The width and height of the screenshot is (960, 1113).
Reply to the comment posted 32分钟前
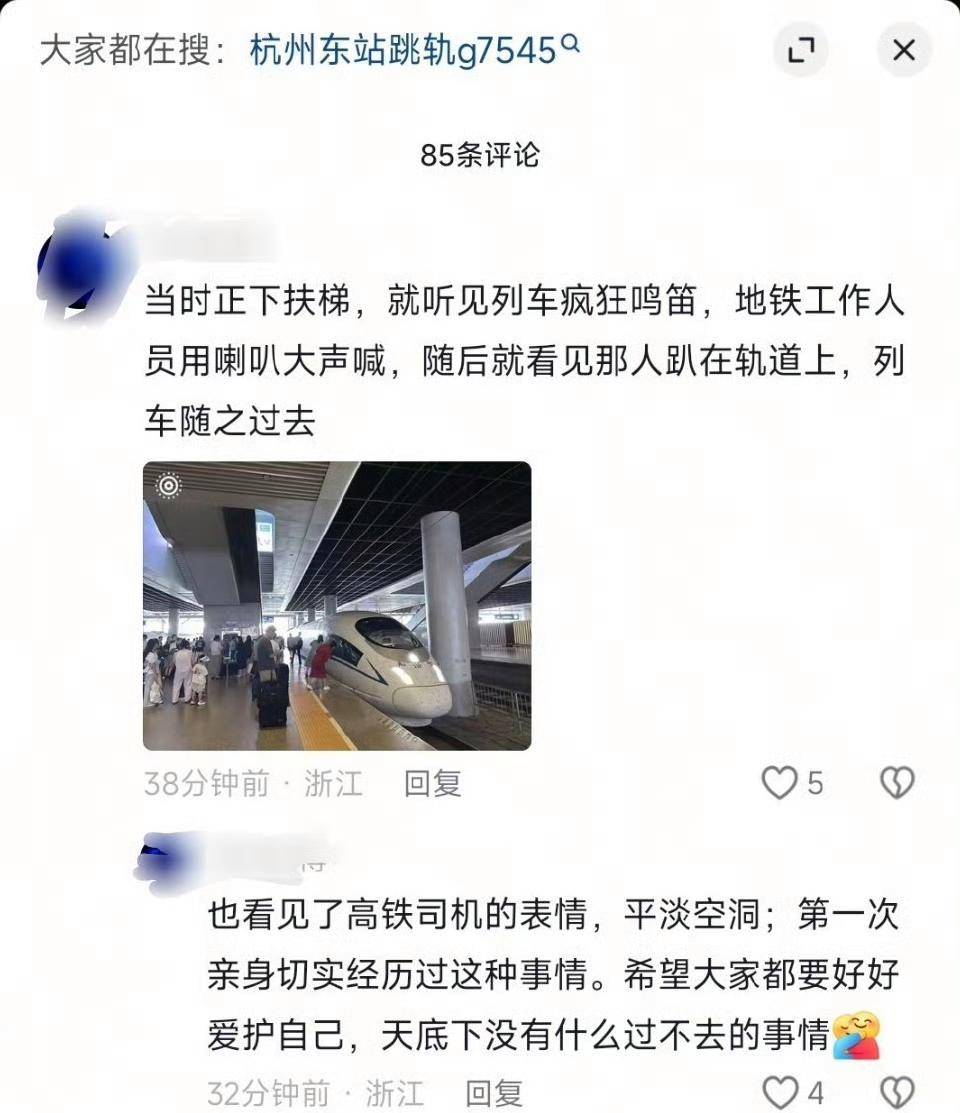click(x=494, y=1092)
